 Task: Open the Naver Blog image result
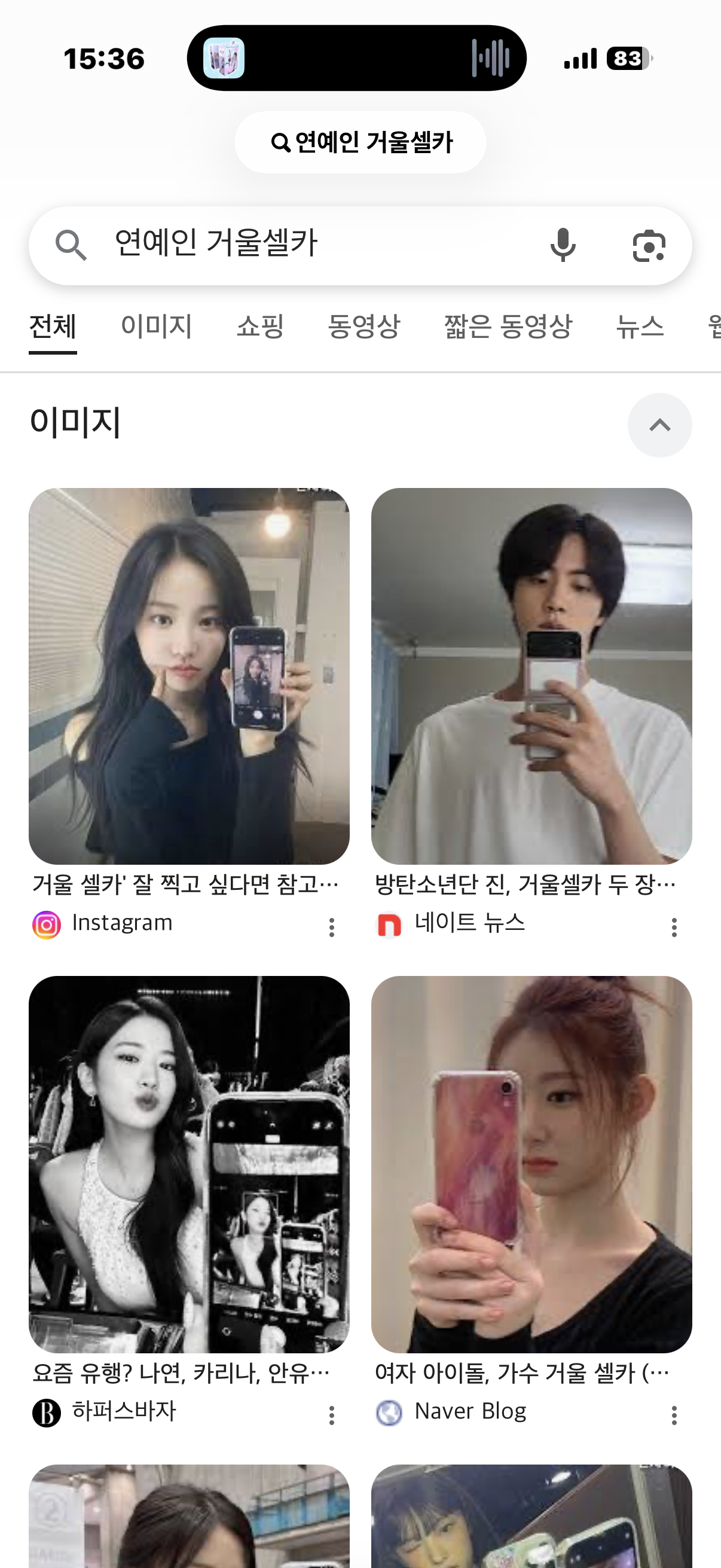point(531,1164)
